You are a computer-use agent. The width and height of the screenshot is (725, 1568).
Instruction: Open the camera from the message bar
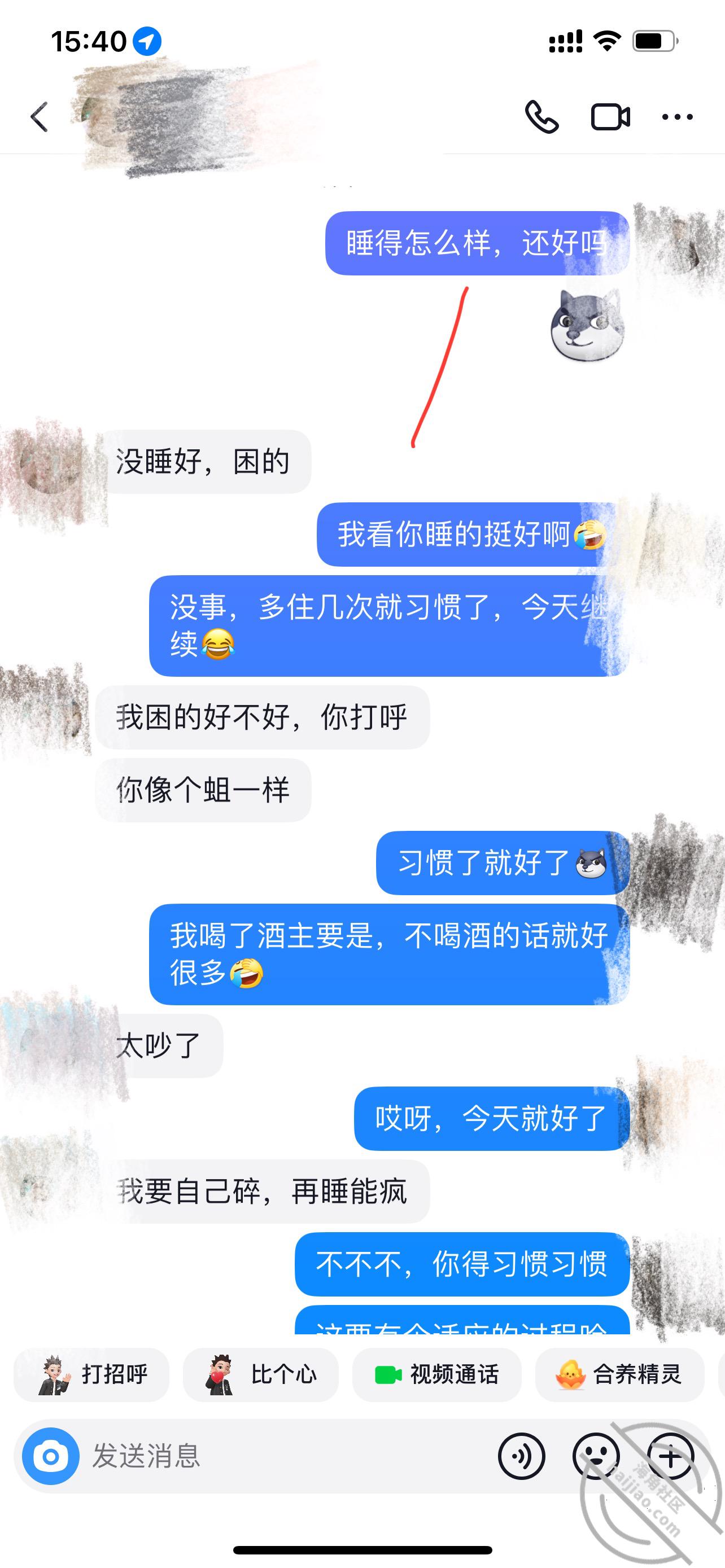[x=50, y=1456]
